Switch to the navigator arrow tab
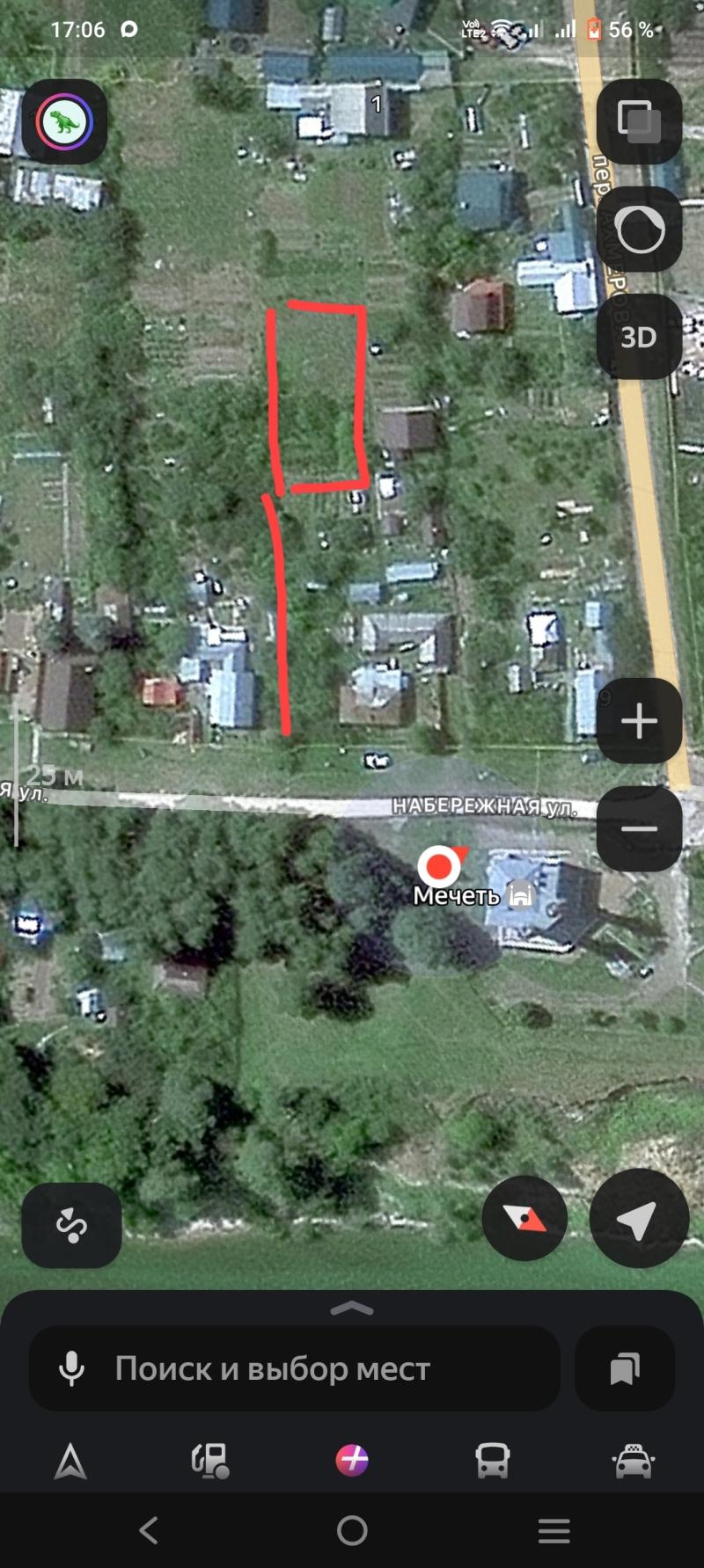Viewport: 704px width, 1568px height. point(70,1462)
